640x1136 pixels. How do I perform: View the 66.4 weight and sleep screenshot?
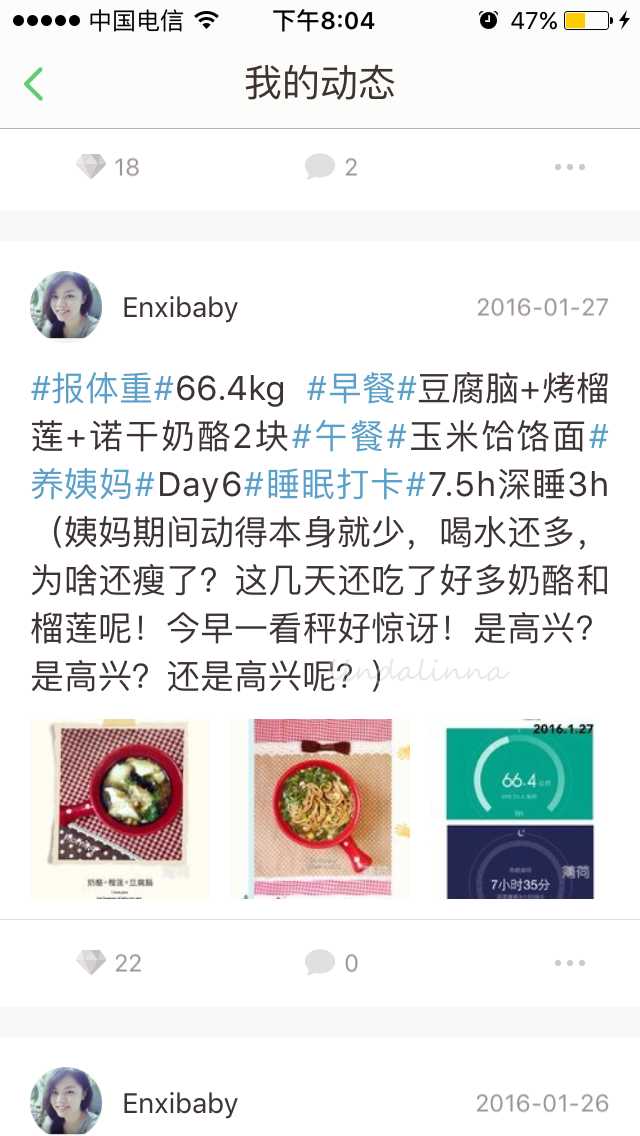(520, 809)
